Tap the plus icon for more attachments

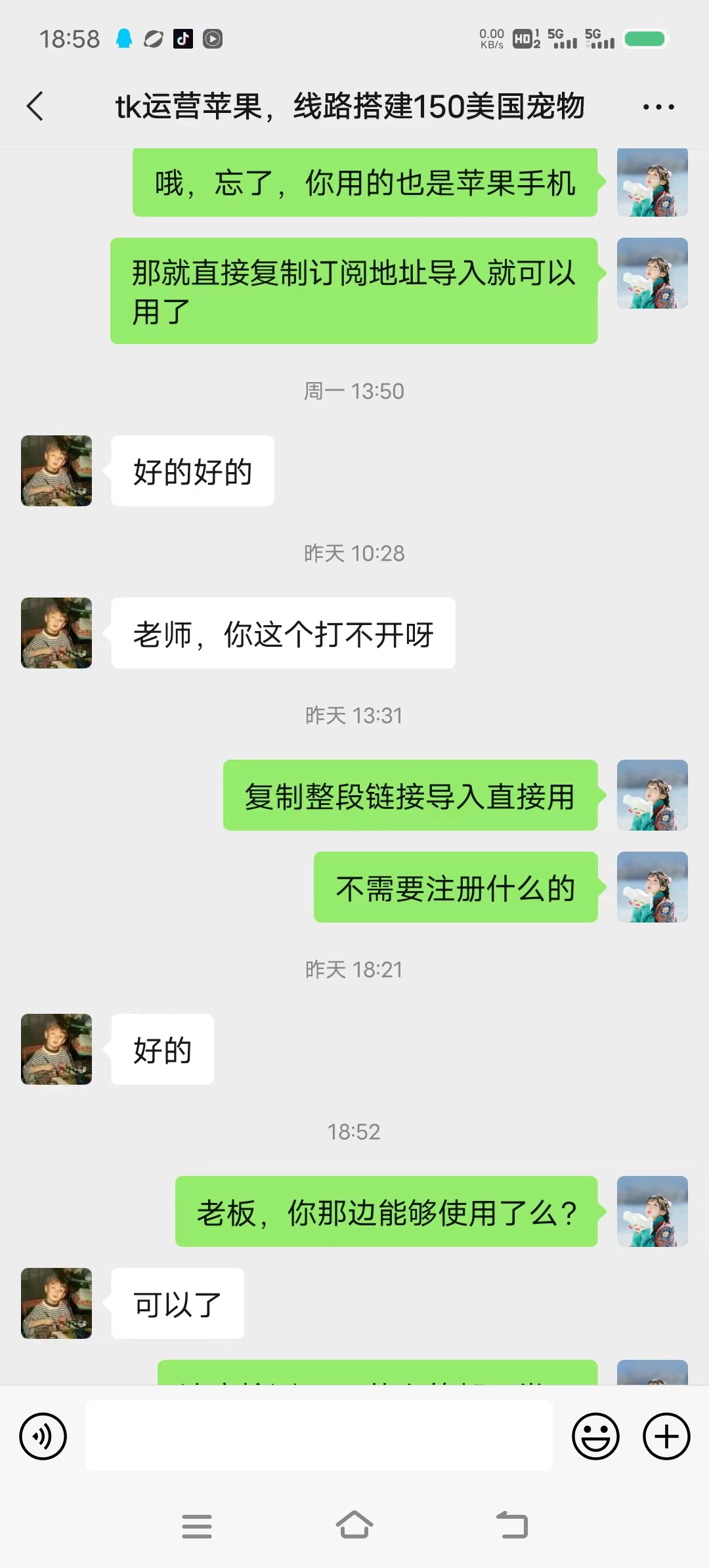[x=666, y=1435]
